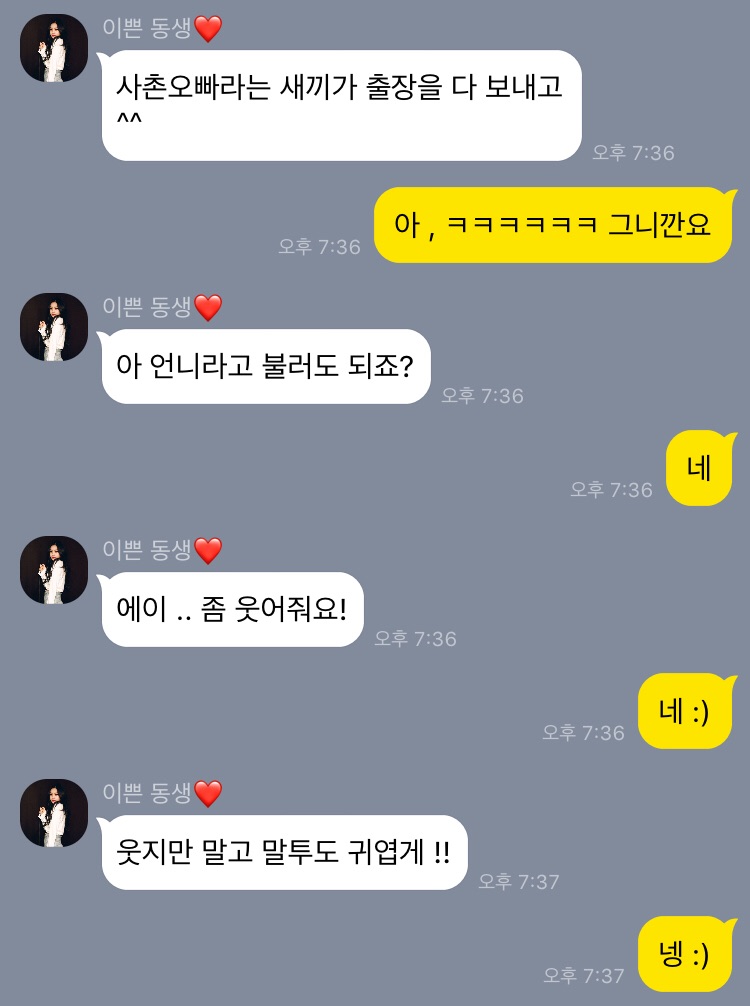View profile picture beside "에이 .. 좀 웃어줘요!"
This screenshot has height=1006, width=750.
(x=54, y=570)
